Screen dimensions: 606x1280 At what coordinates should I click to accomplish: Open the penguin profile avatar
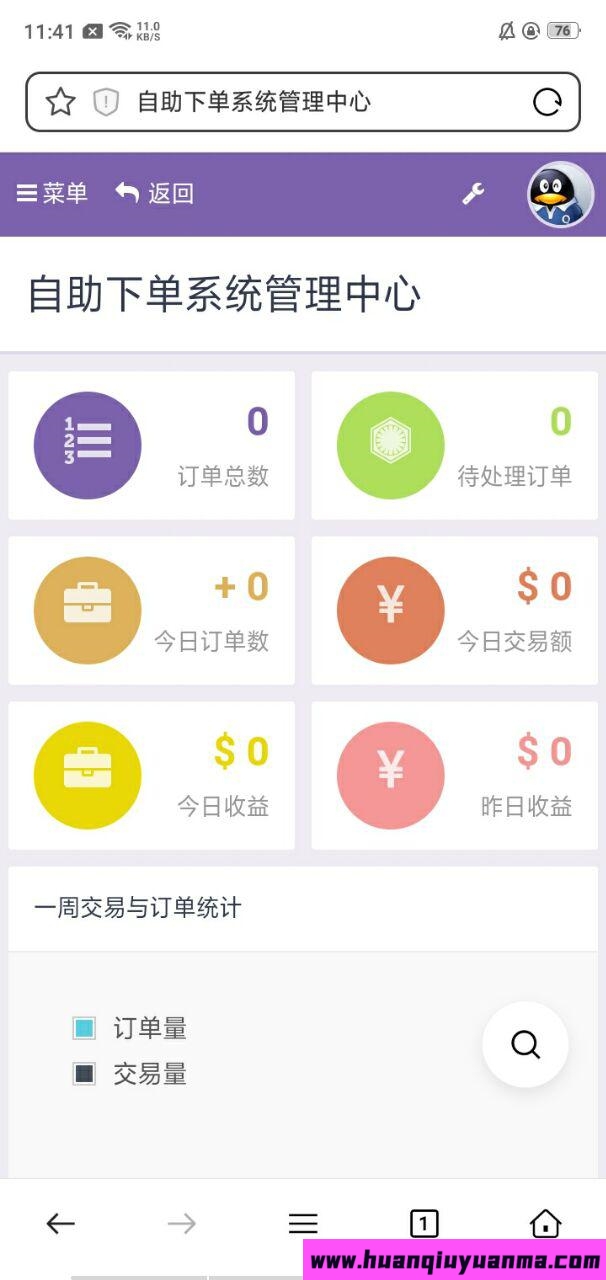point(560,194)
